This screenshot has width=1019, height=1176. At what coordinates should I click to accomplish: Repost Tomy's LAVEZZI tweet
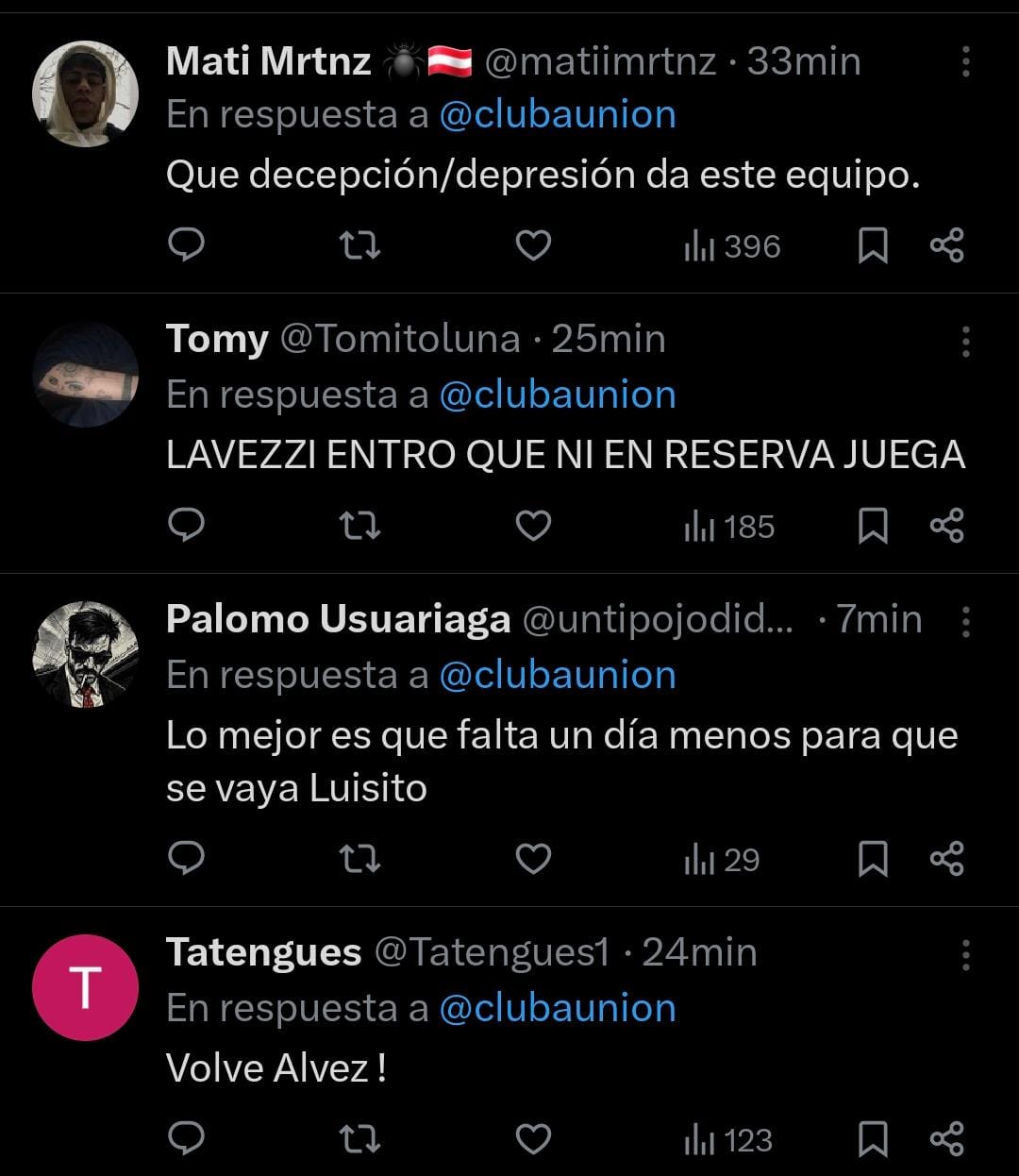(359, 526)
